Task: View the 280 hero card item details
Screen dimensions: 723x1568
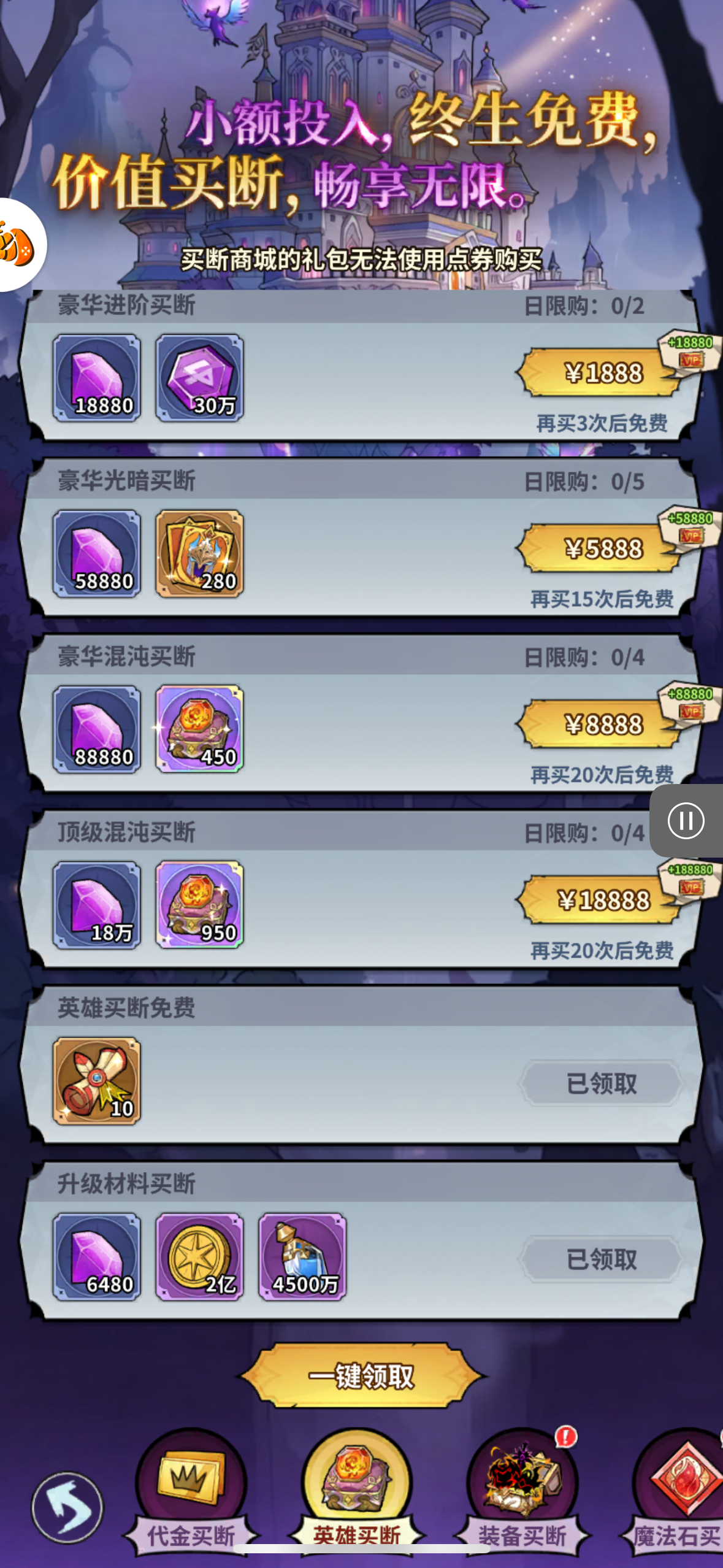Action: [x=199, y=553]
